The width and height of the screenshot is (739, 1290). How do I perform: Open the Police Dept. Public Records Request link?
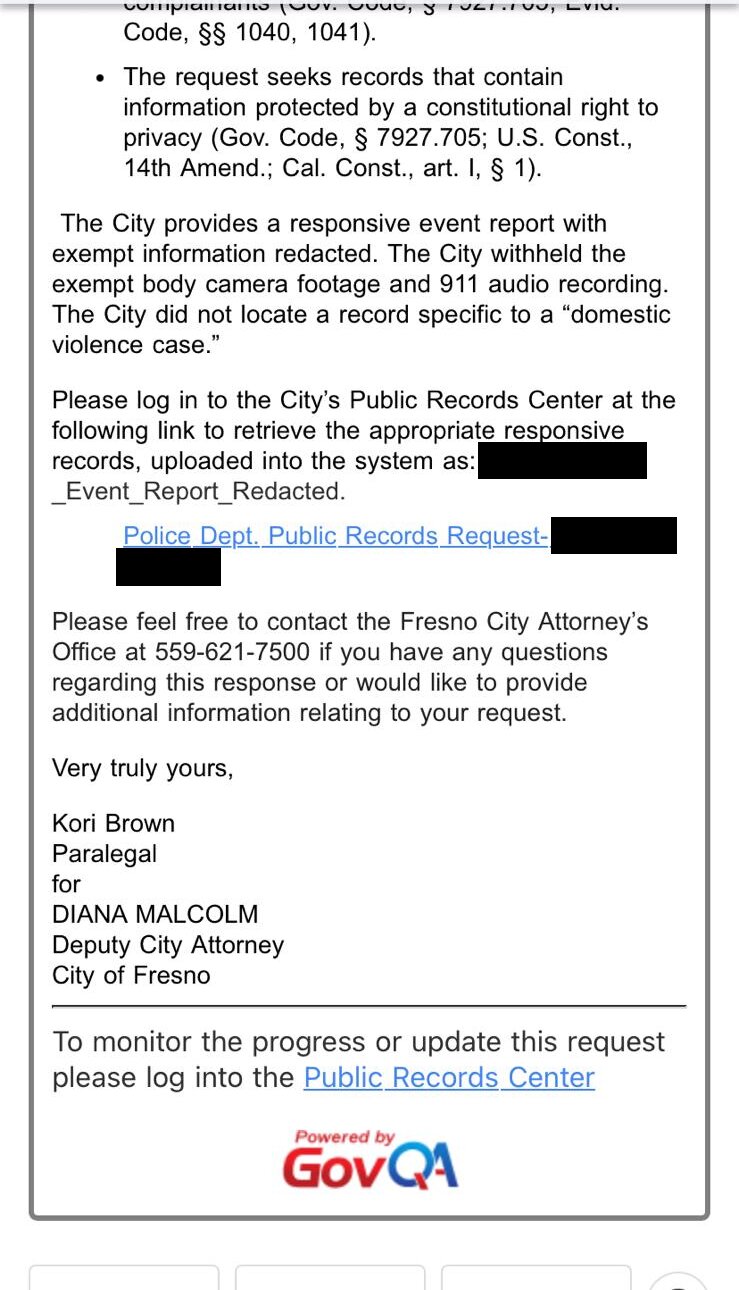[336, 536]
